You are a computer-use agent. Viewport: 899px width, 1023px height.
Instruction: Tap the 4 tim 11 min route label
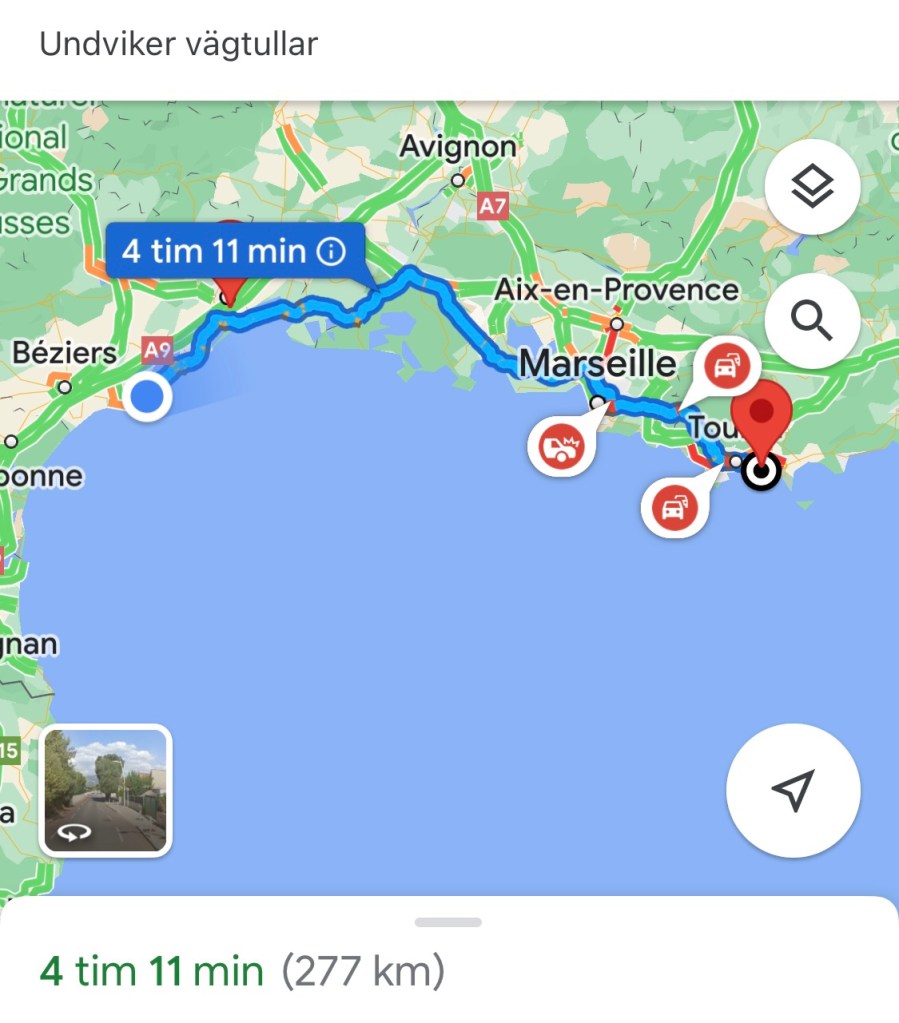(x=232, y=251)
